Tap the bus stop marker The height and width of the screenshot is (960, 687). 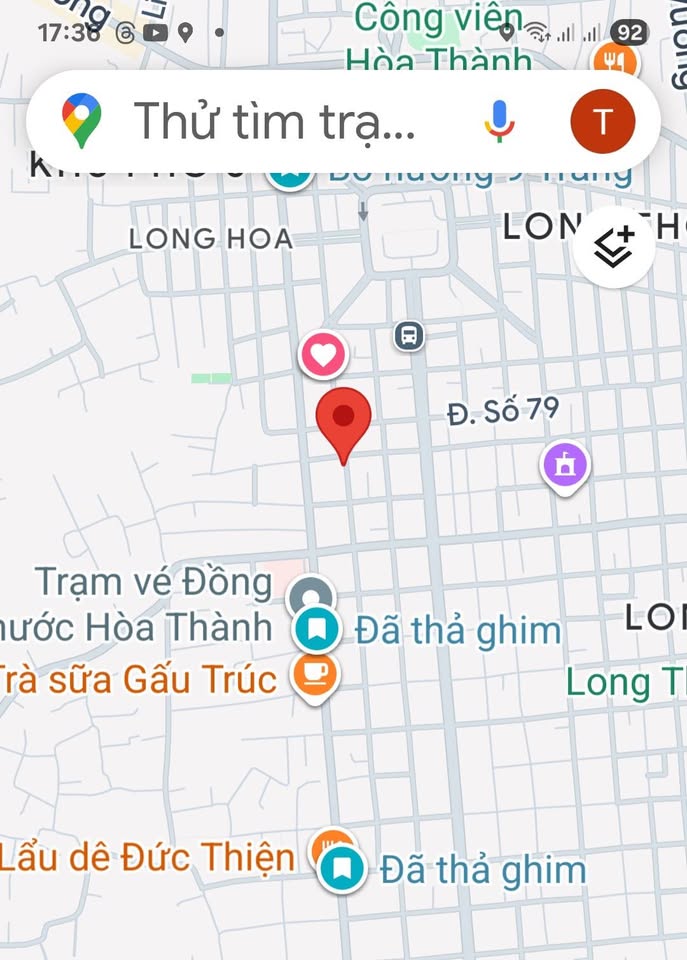[x=408, y=335]
